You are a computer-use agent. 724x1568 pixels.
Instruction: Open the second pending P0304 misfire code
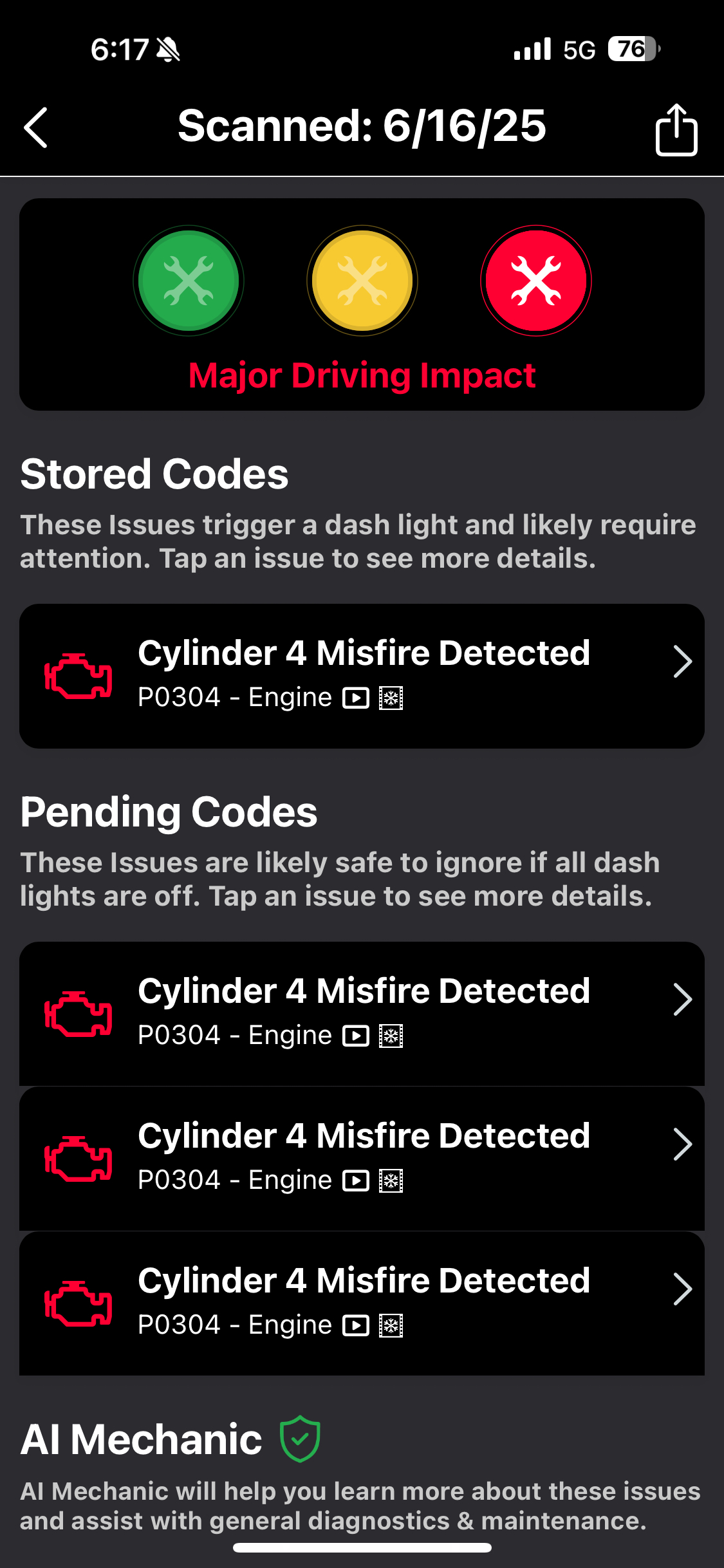[x=362, y=1158]
